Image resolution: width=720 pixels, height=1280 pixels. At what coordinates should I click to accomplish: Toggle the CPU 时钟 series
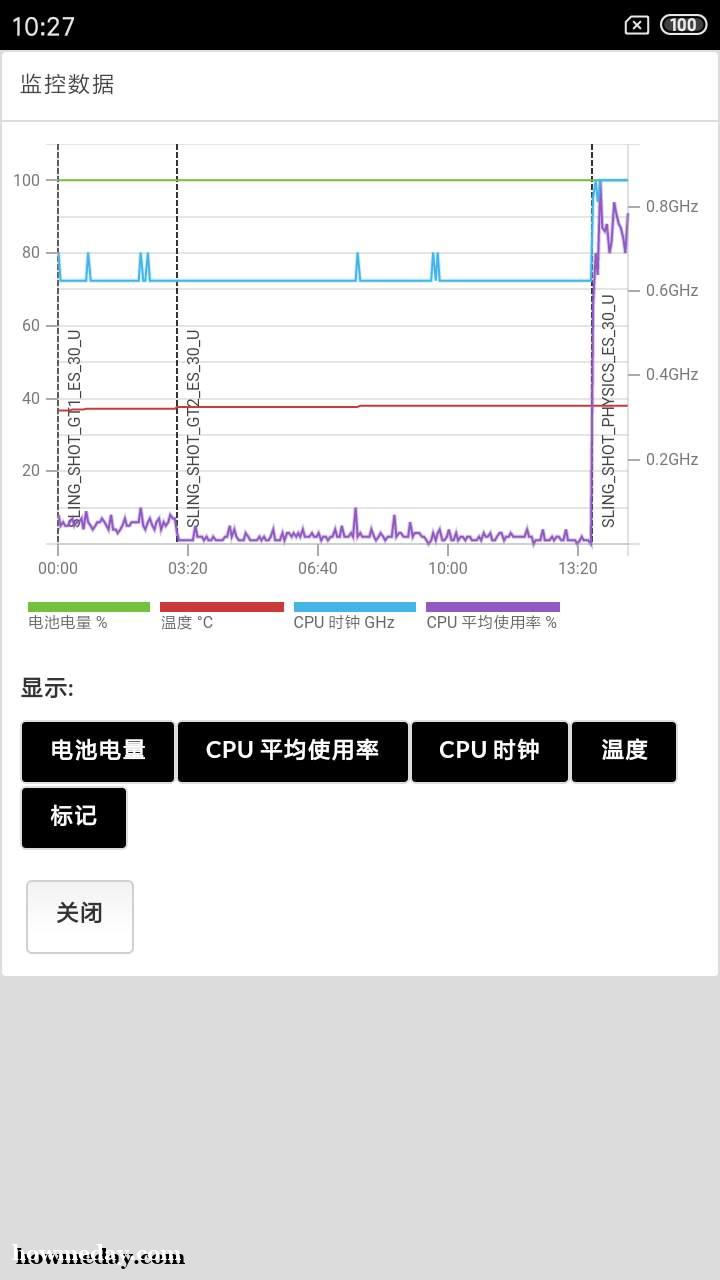click(490, 751)
